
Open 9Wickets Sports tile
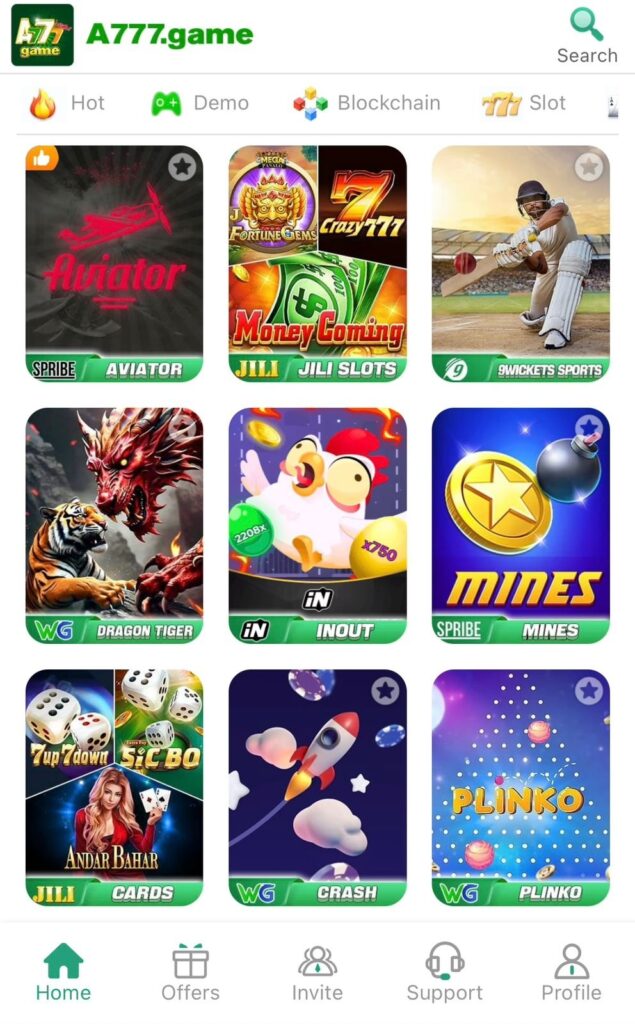[x=520, y=265]
